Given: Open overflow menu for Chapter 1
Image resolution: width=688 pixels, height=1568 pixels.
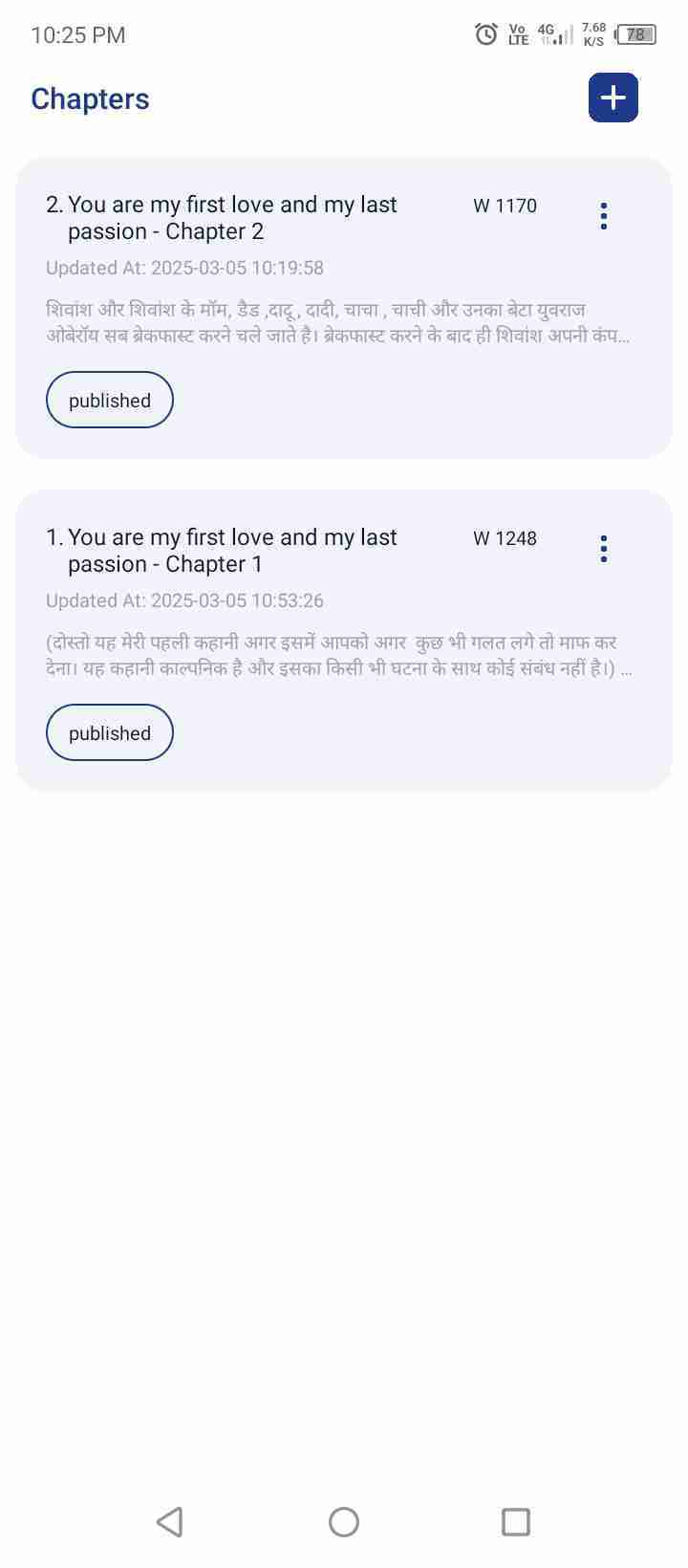Looking at the screenshot, I should point(603,549).
